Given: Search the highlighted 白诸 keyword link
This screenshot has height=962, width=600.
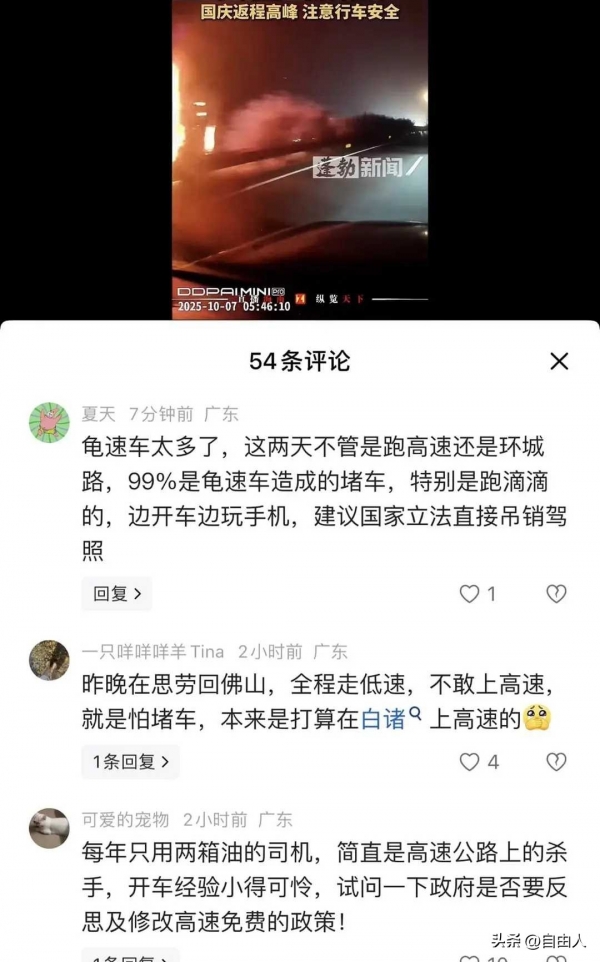Looking at the screenshot, I should click(x=390, y=718).
